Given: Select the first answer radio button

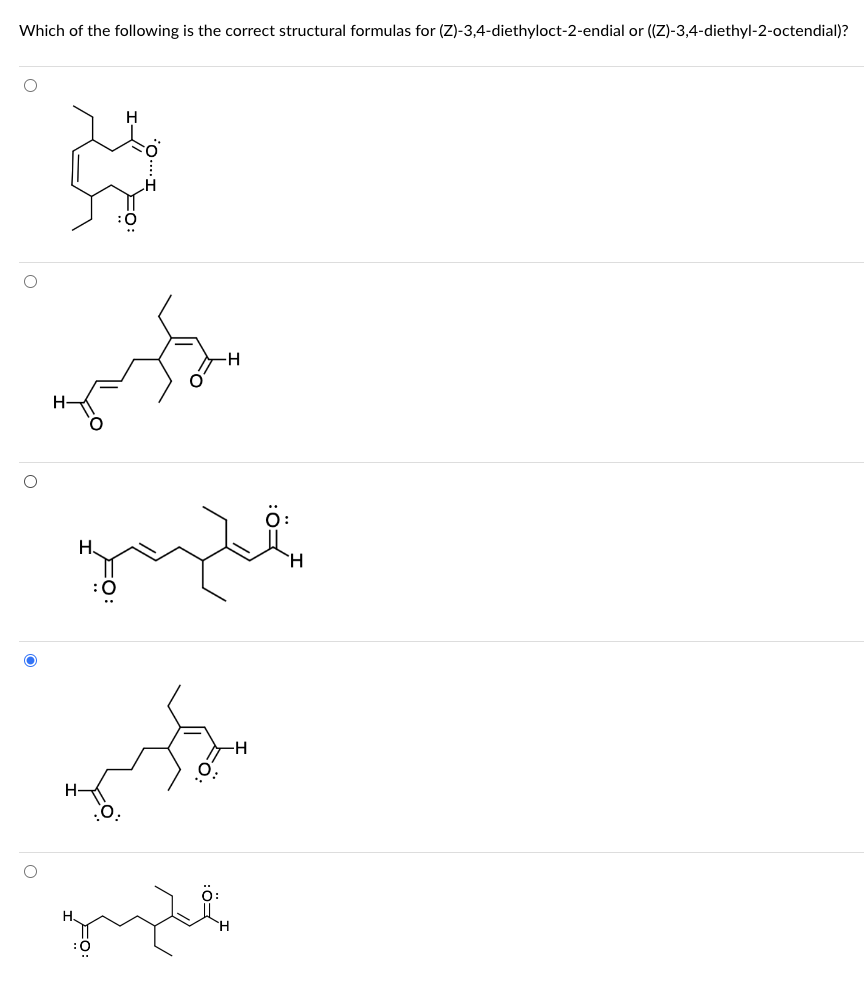Looking at the screenshot, I should pyautogui.click(x=30, y=85).
